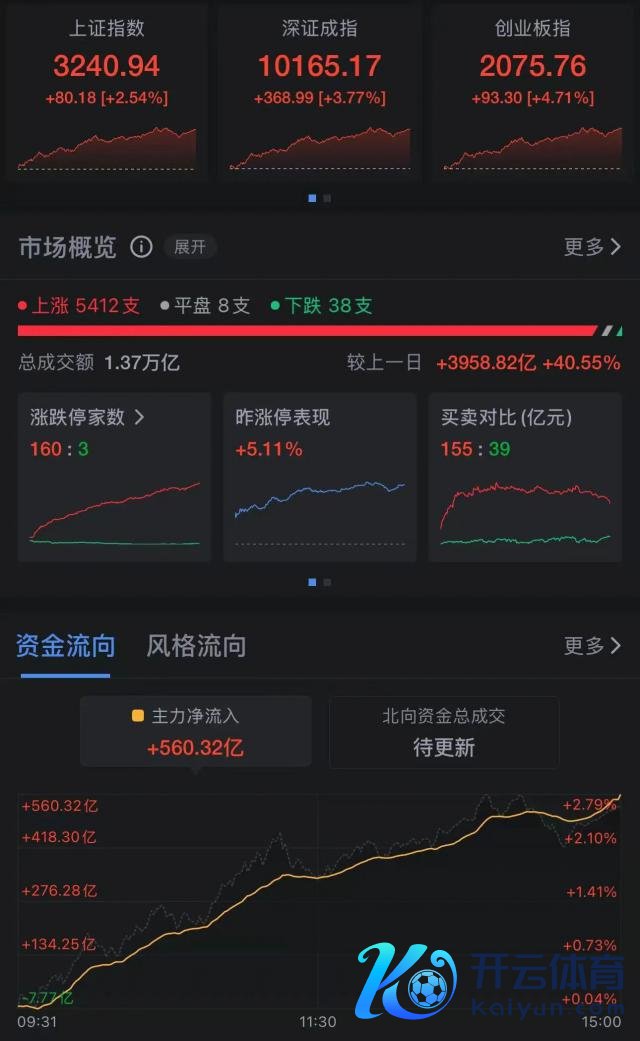Open the 买卖对比 (亿元) card

[525, 476]
